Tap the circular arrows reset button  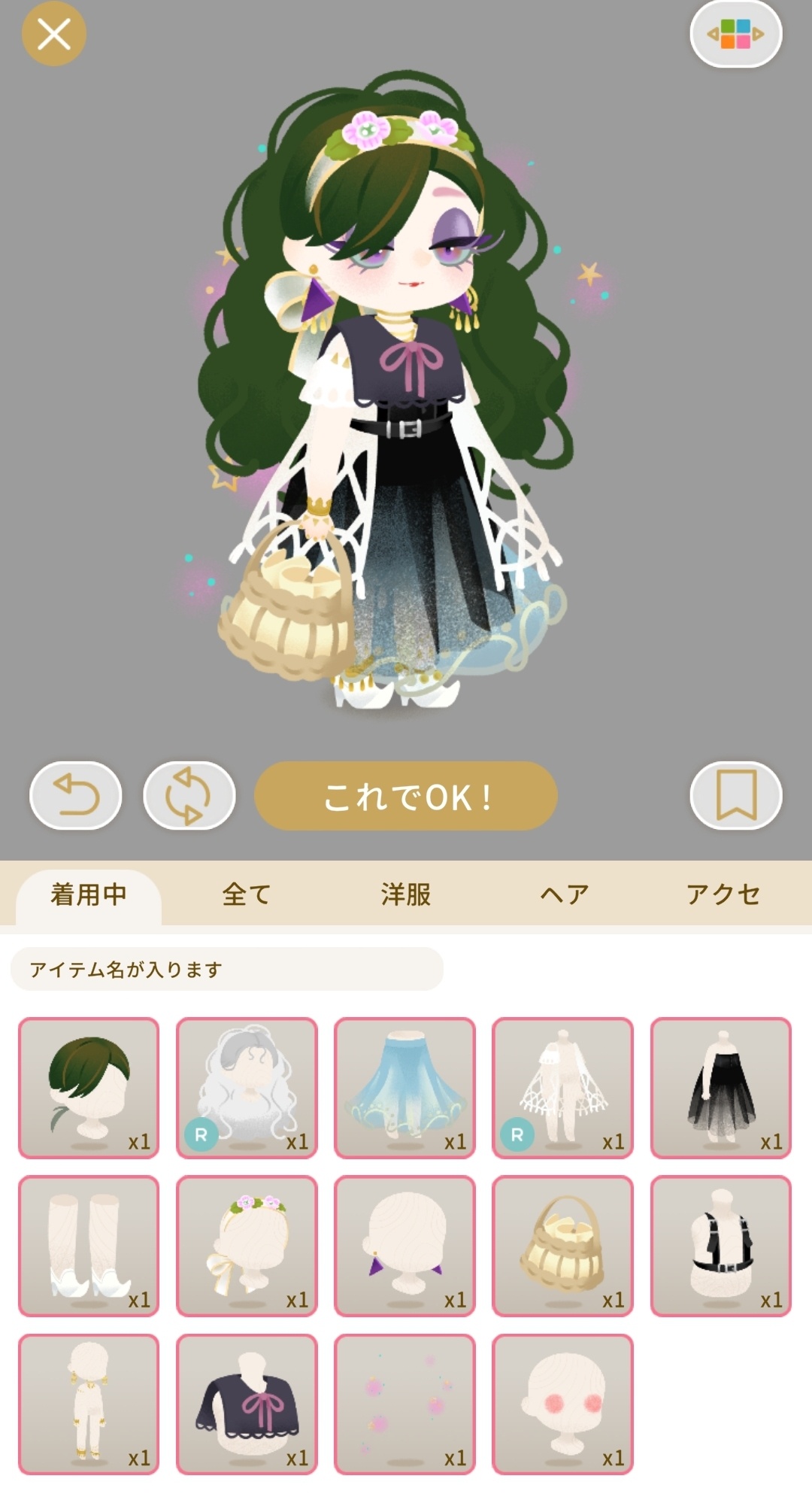tap(189, 796)
